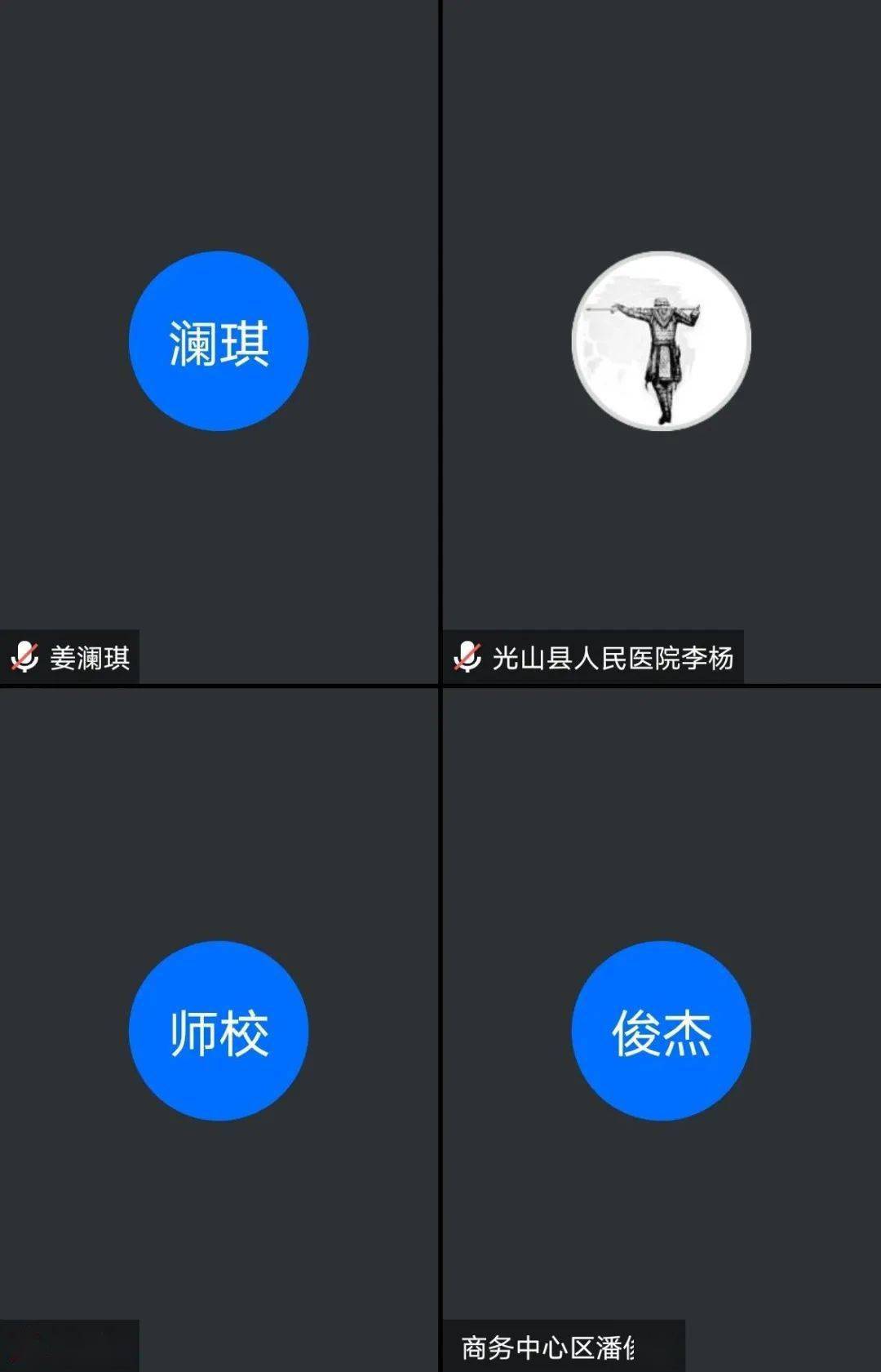881x1372 pixels.
Task: Click the muted microphone icon beside 姜澜琪
Action: pyautogui.click(x=22, y=657)
